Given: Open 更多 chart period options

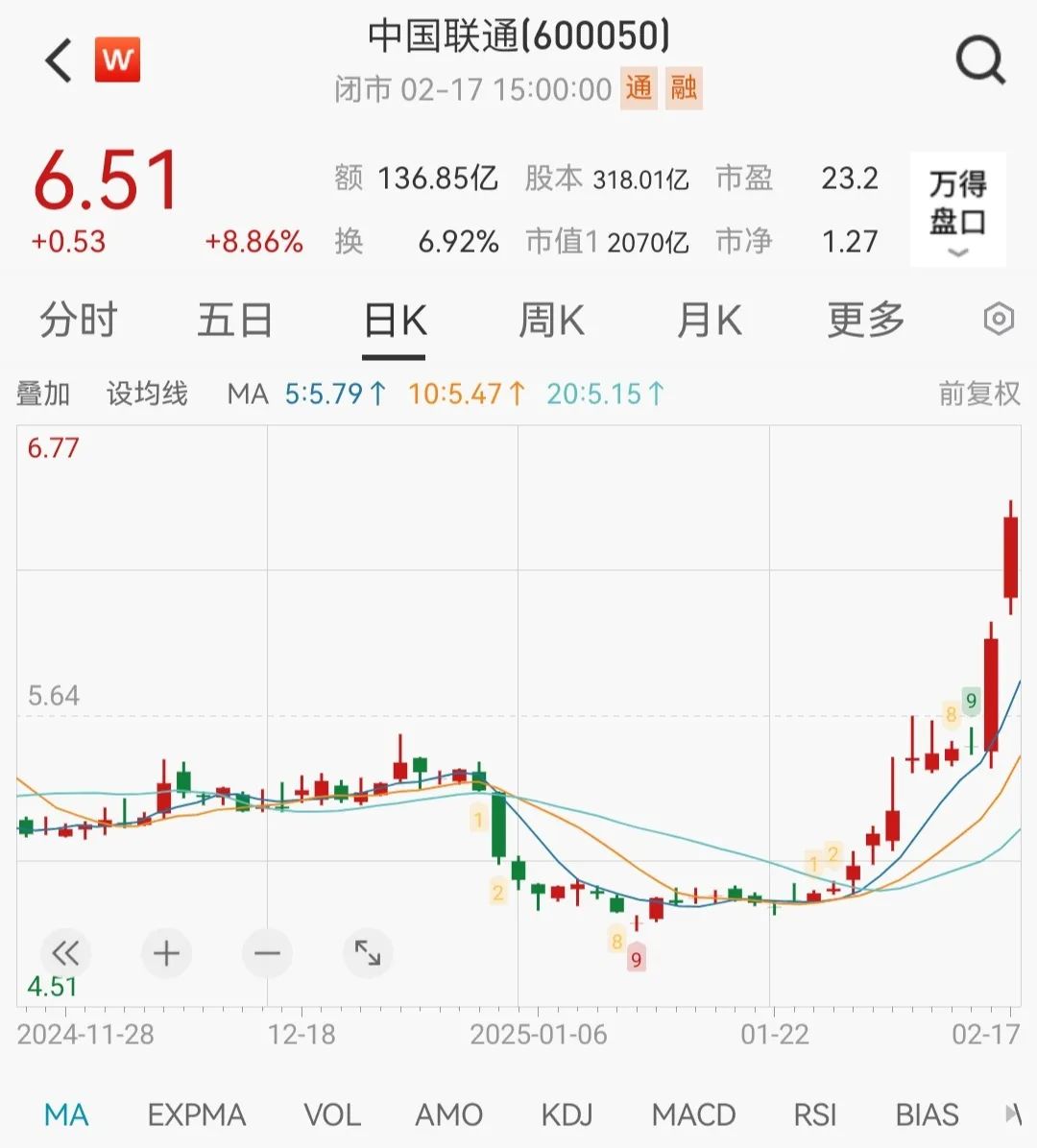Looking at the screenshot, I should [865, 321].
